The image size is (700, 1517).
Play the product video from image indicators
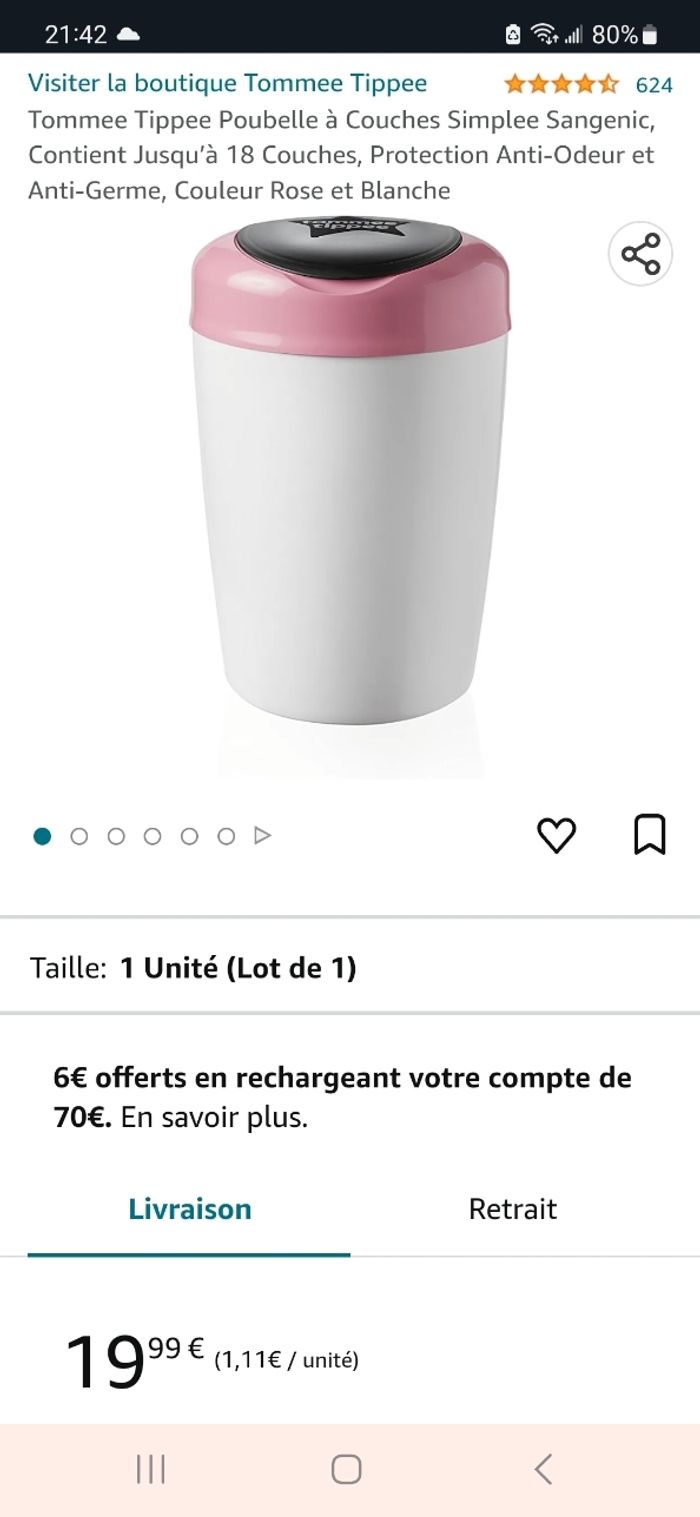[263, 835]
